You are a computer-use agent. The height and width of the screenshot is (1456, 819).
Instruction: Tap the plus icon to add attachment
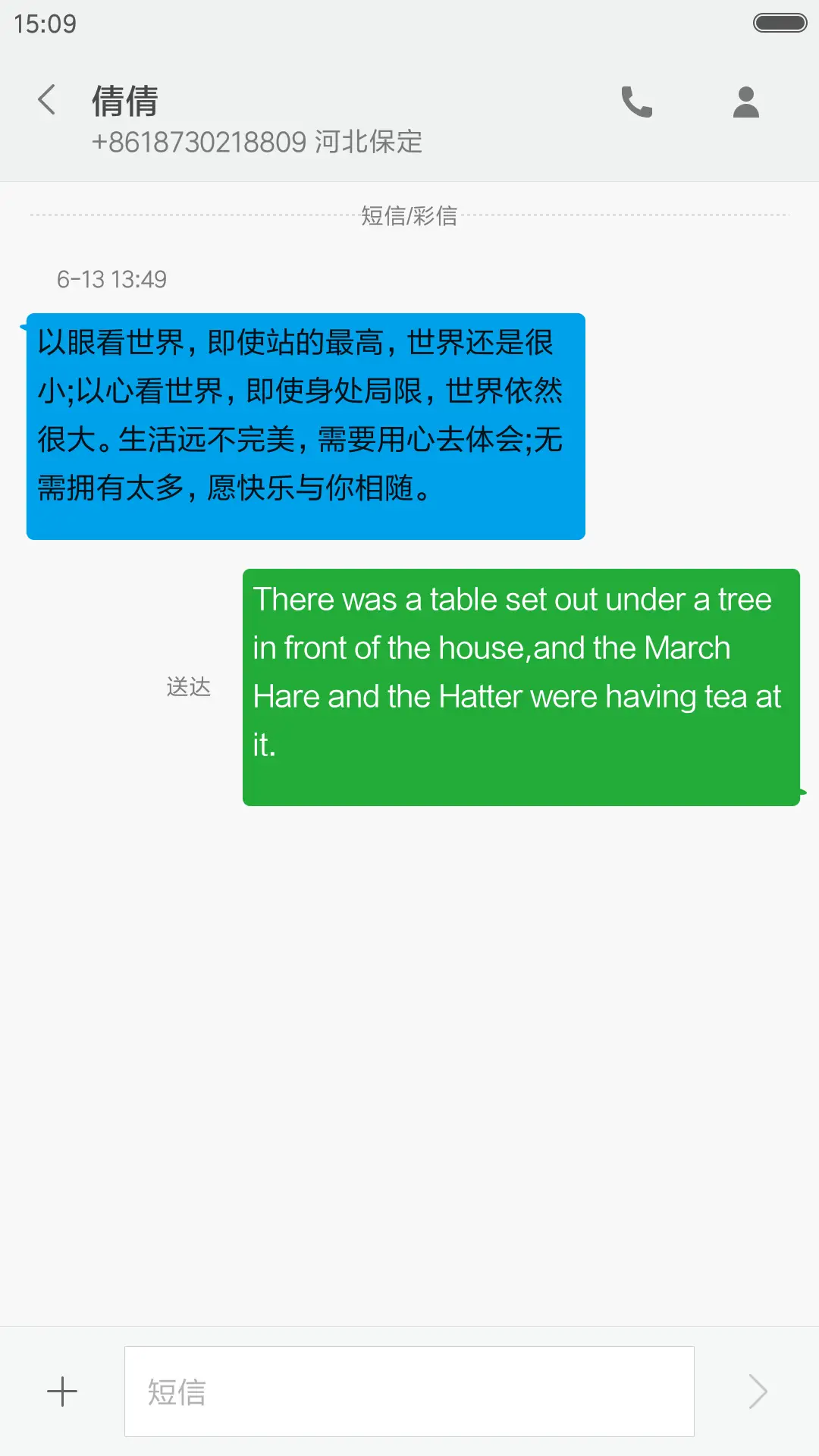point(63,1392)
